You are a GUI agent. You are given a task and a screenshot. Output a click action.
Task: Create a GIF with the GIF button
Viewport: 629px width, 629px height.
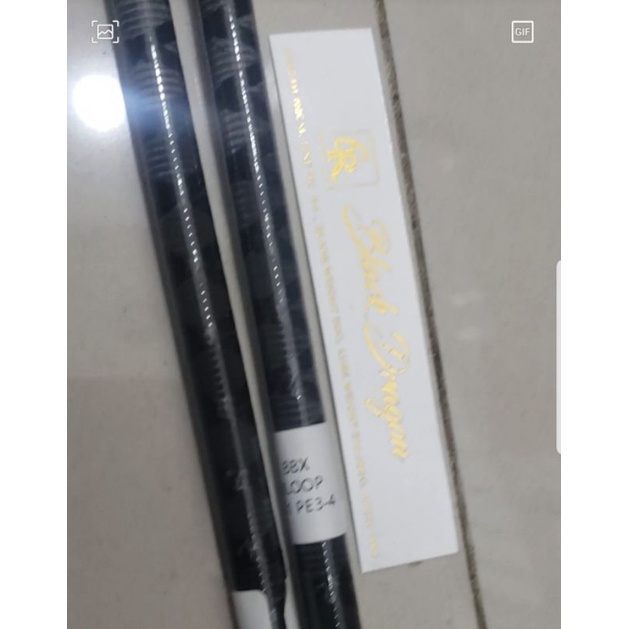(x=522, y=32)
